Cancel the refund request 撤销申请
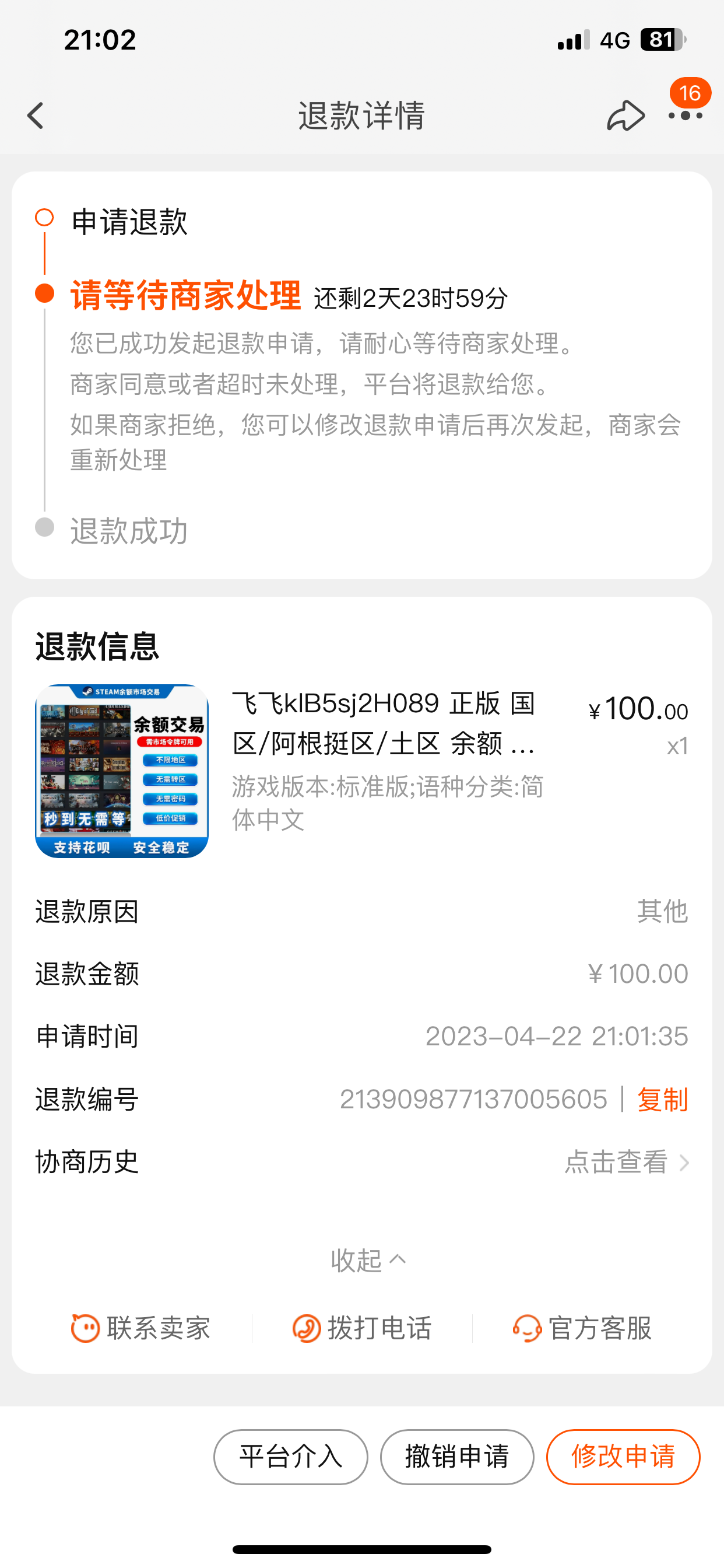Screen dimensions: 724x1568 457,1457
